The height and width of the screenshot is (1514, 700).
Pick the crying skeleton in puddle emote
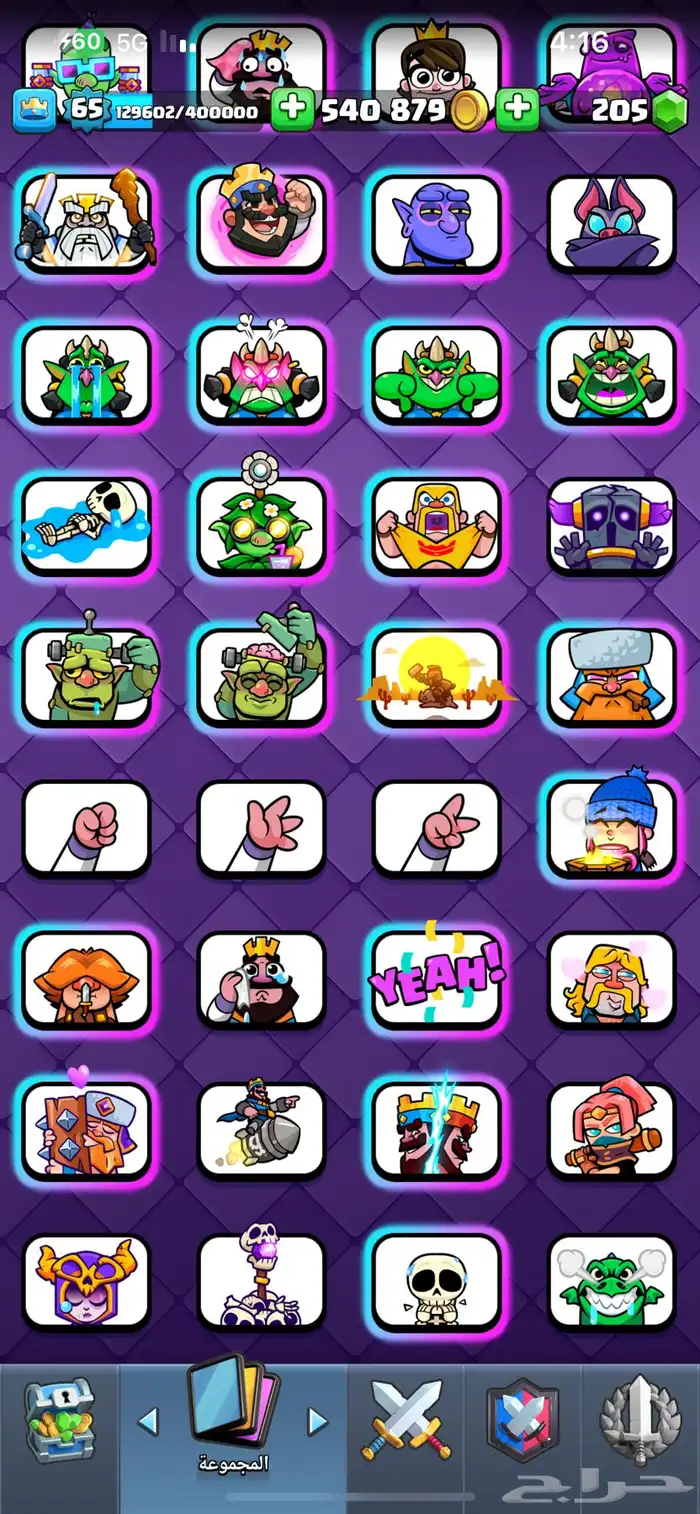point(87,526)
